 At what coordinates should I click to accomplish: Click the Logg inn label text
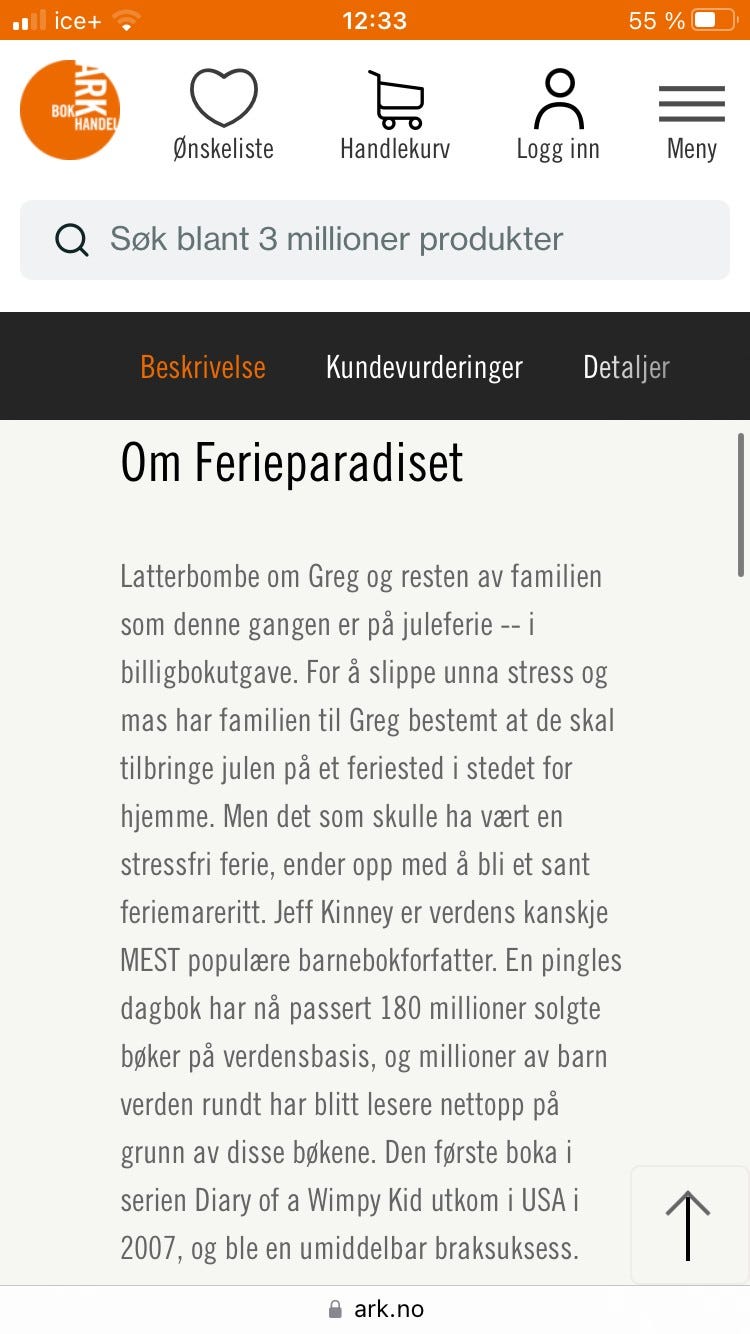pos(558,148)
